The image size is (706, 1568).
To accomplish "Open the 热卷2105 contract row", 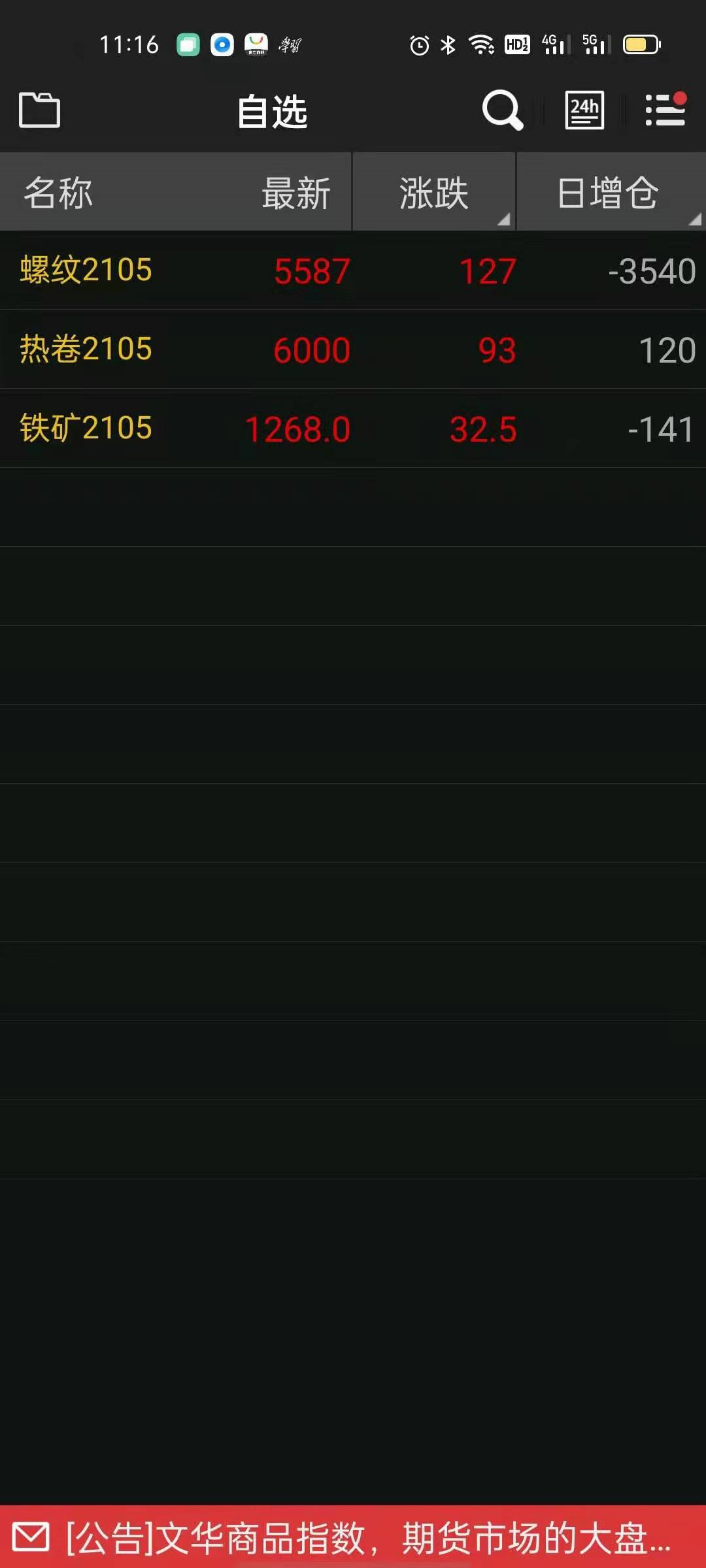I will point(353,350).
